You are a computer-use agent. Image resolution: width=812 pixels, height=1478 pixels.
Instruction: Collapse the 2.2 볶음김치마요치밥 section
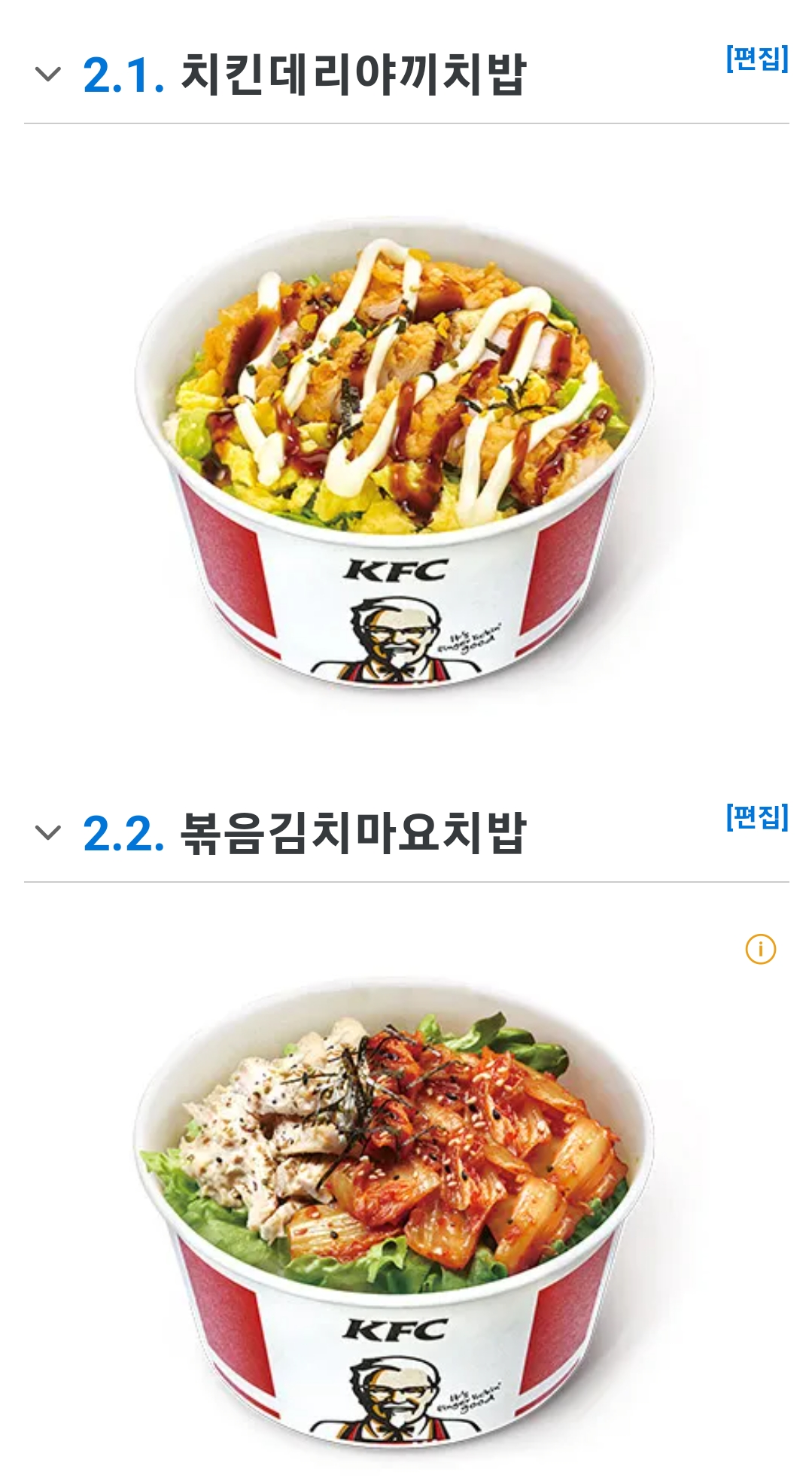[48, 832]
